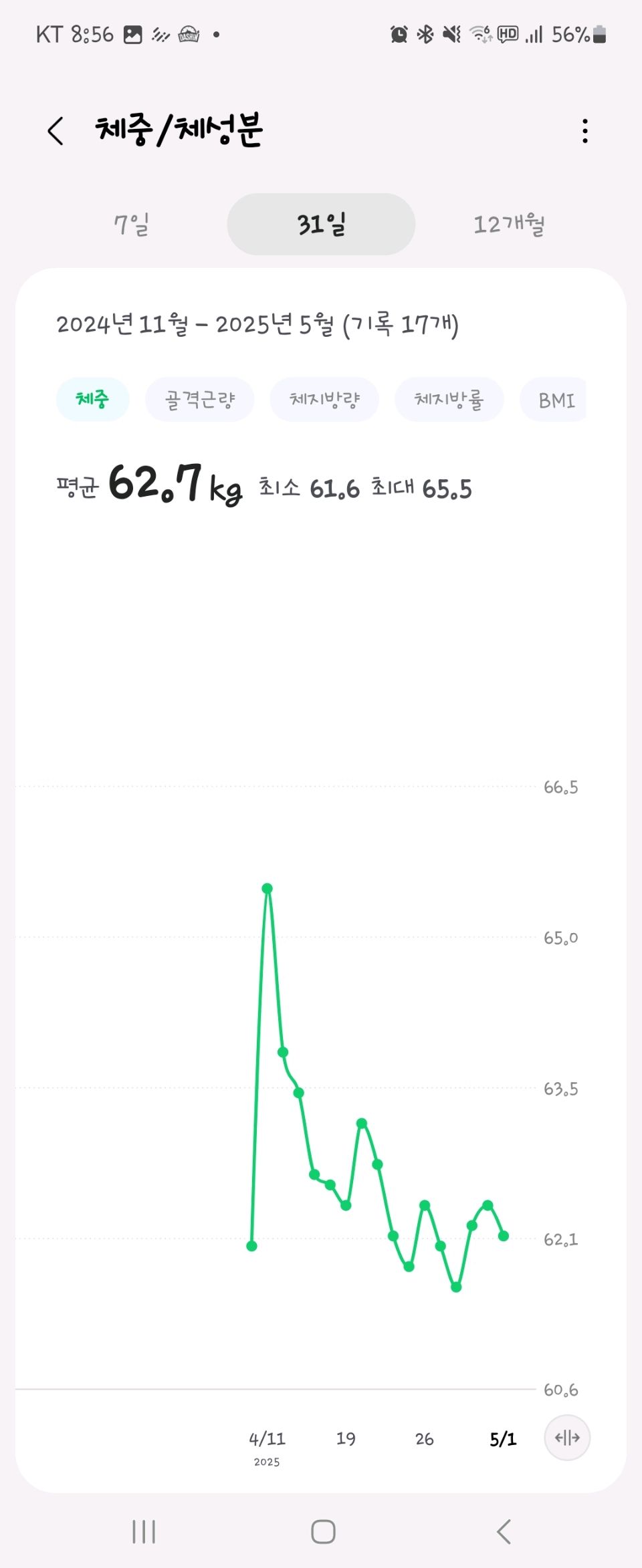This screenshot has height=1568, width=642.
Task: Select the 체중 chip
Action: click(x=92, y=400)
